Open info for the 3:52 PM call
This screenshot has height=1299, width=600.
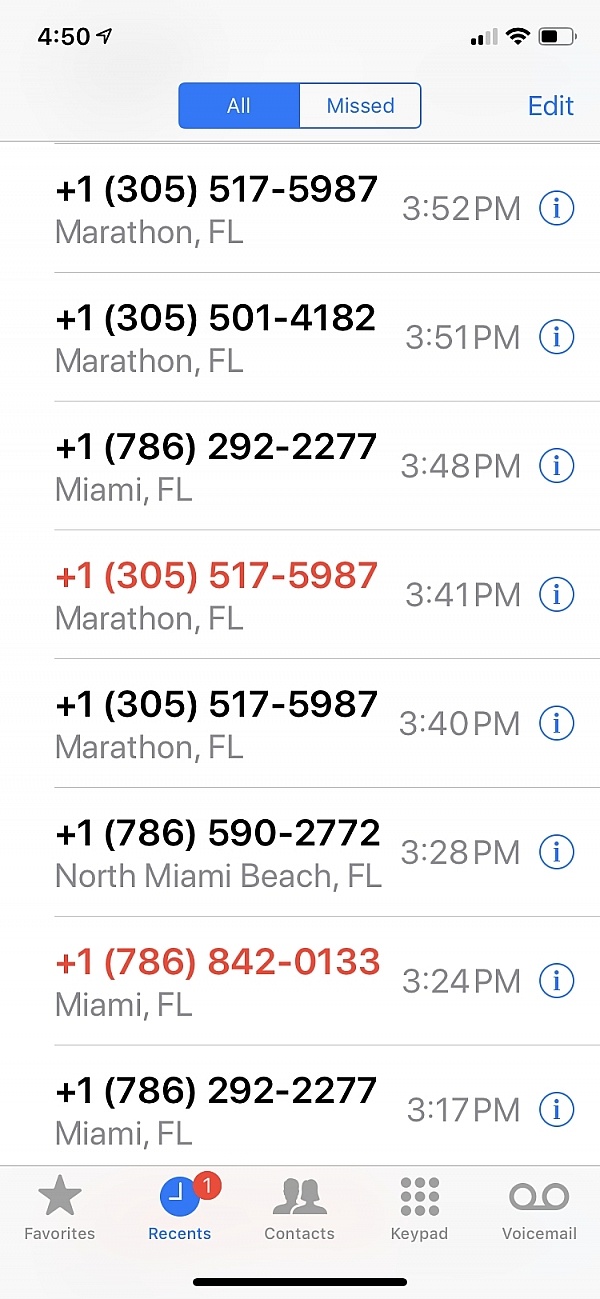[557, 208]
